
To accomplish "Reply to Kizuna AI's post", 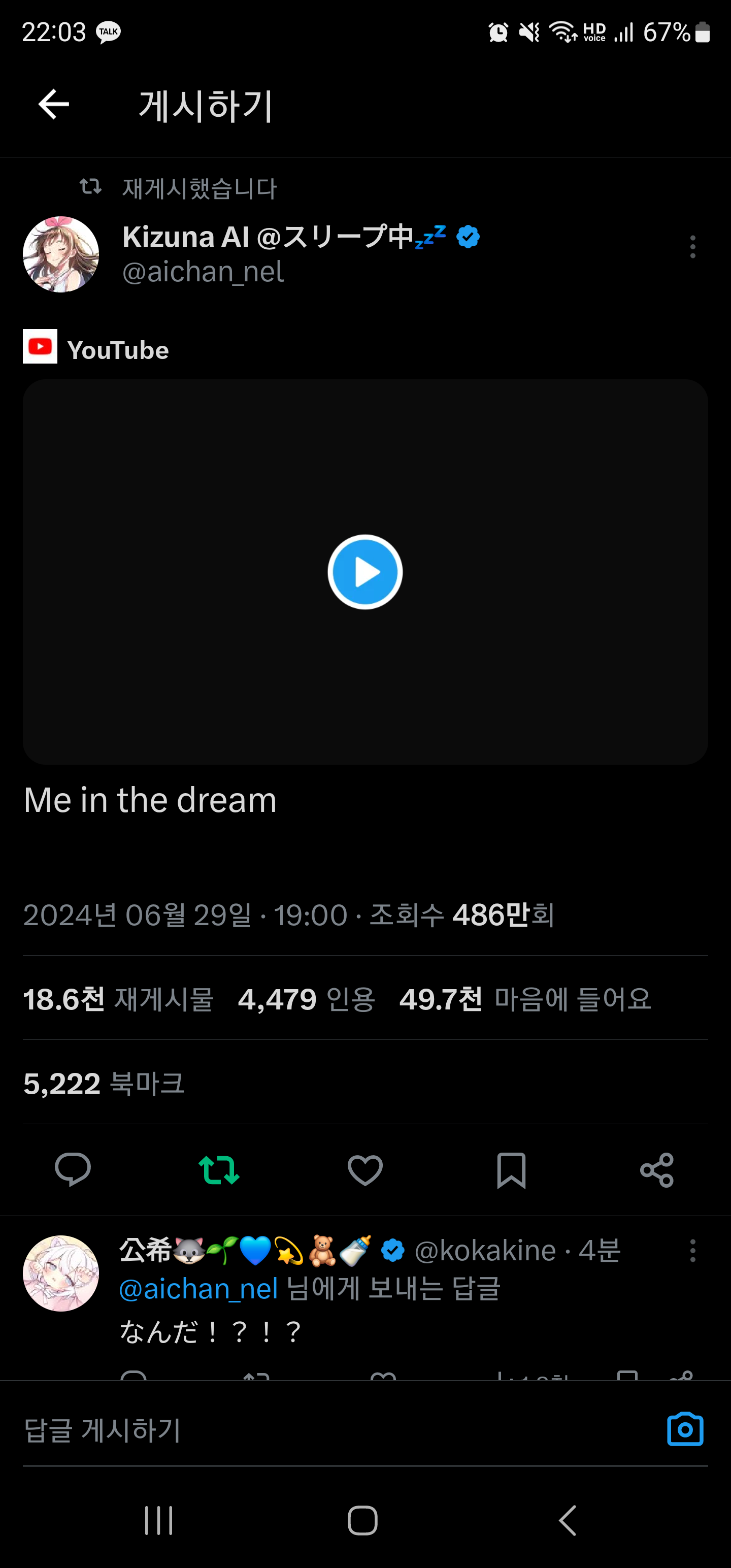I will 73,1169.
